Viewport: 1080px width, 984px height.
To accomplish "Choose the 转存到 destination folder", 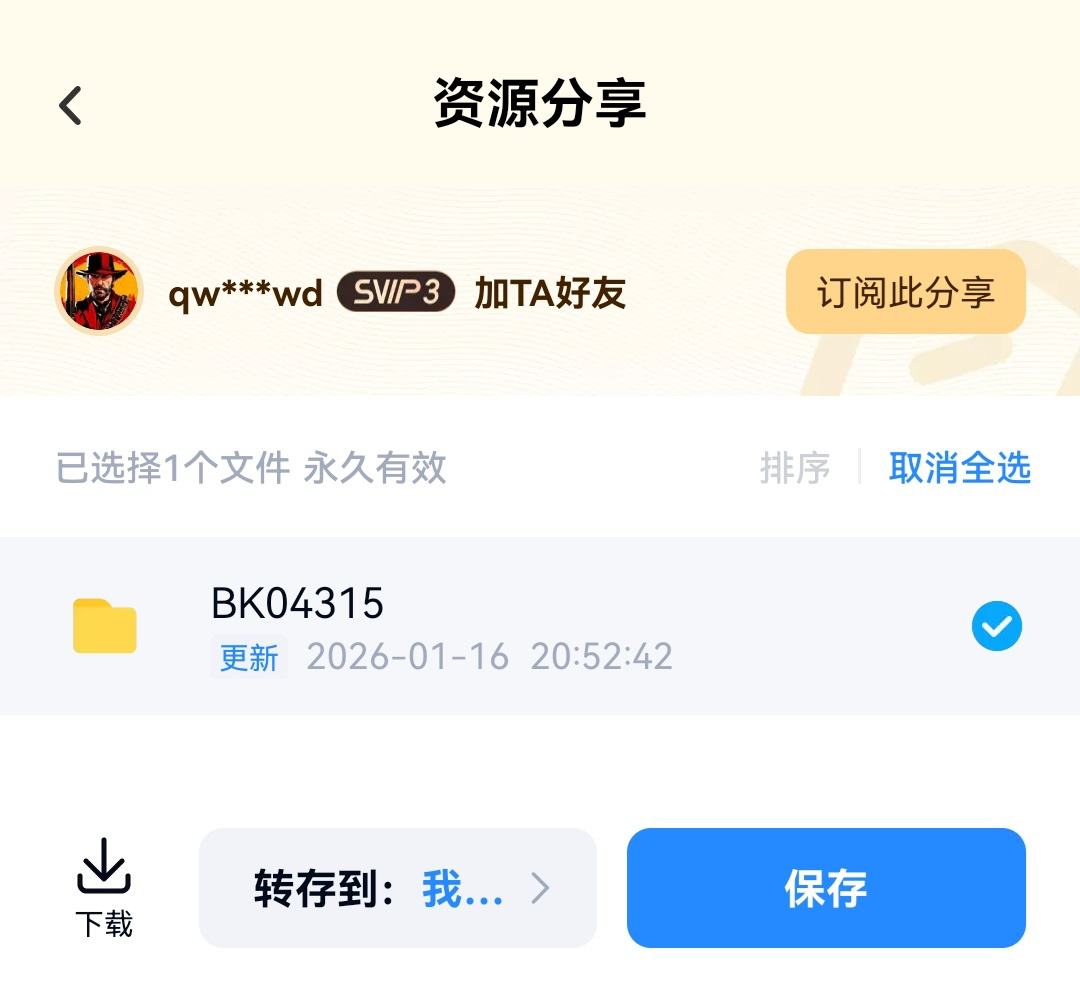I will 398,888.
